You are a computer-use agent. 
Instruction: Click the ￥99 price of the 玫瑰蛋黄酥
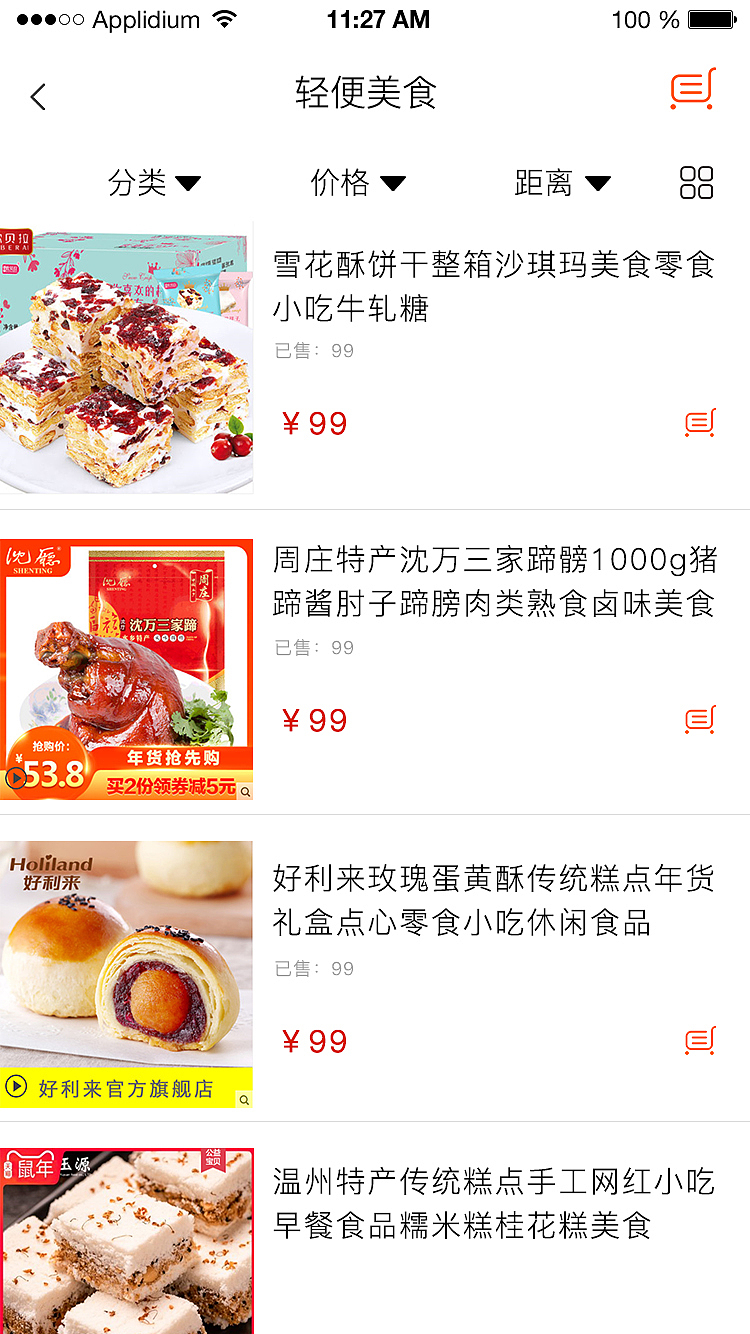(314, 1041)
